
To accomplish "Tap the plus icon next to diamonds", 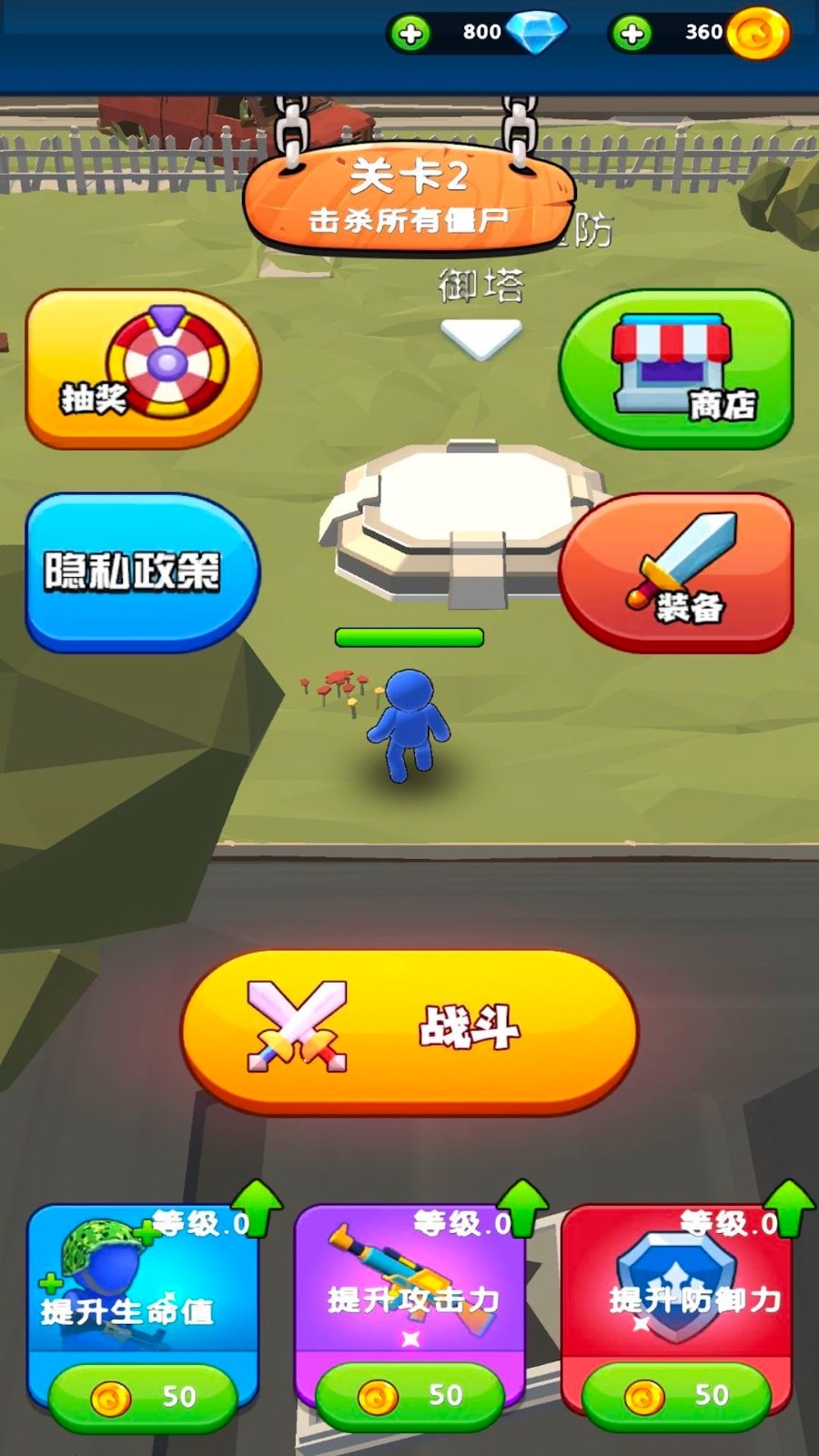I will pyautogui.click(x=410, y=34).
